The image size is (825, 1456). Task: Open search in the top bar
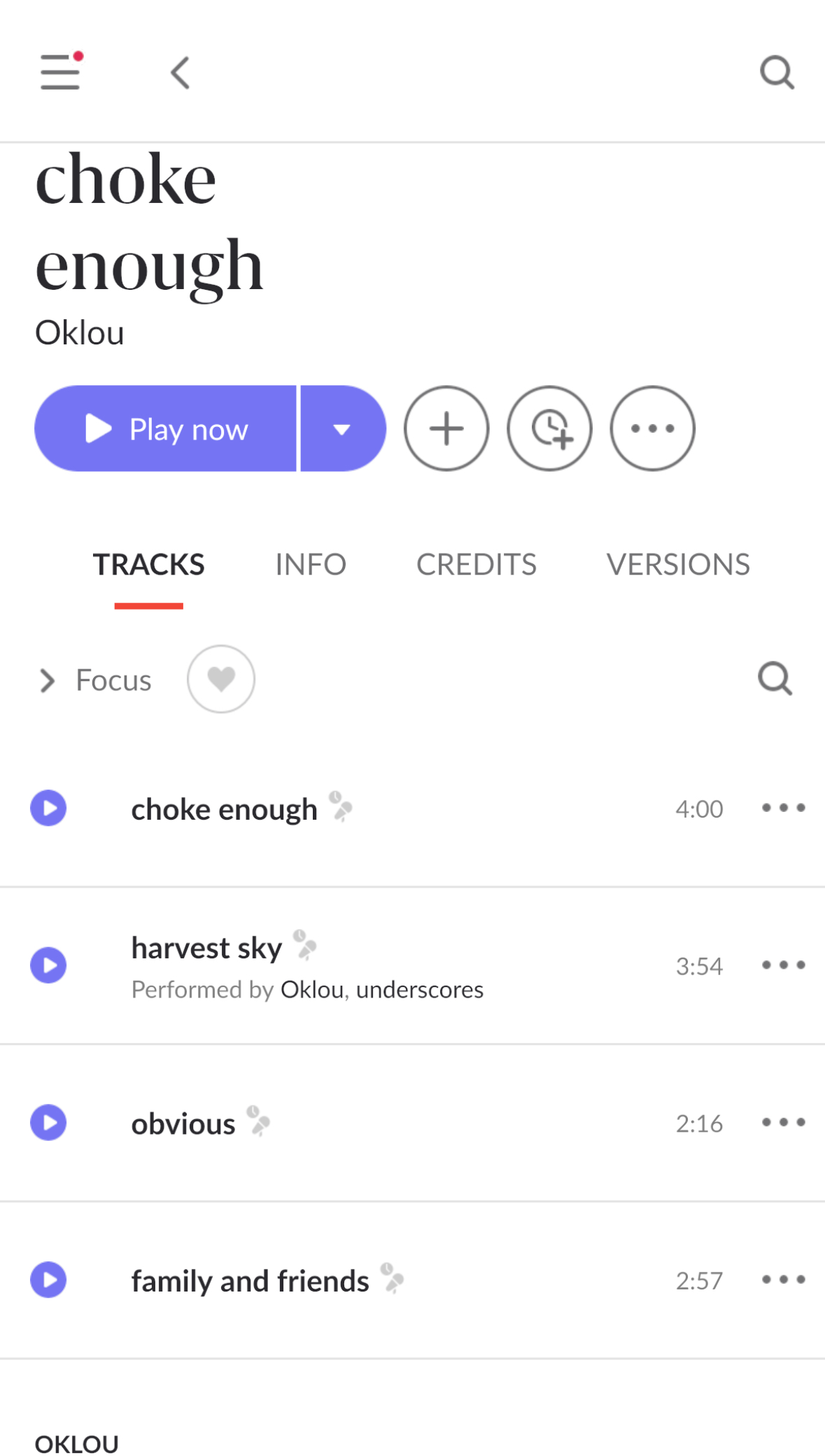click(777, 72)
